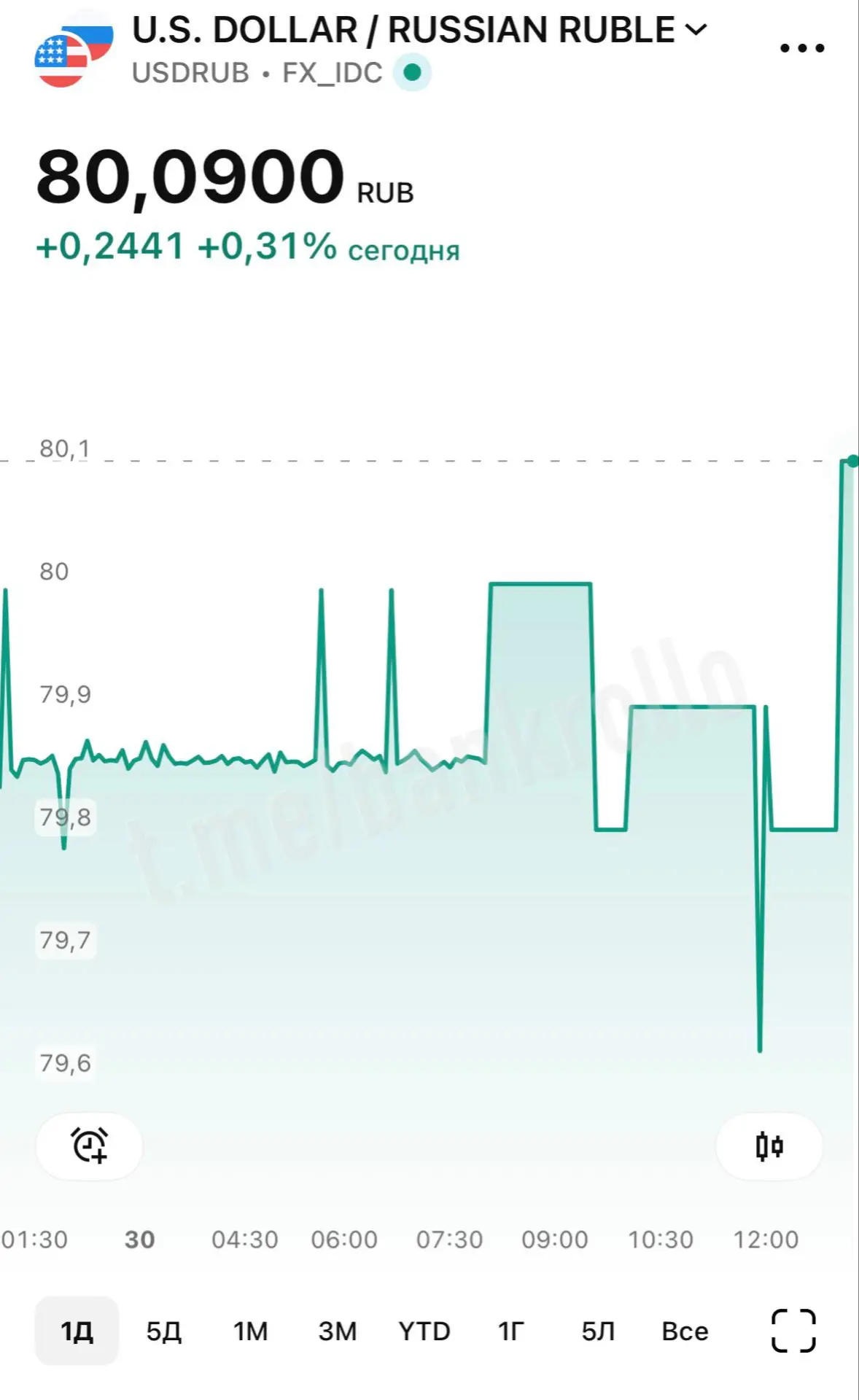Screen dimensions: 859x1400
Task: Open the three-dot overflow menu
Action: [802, 48]
